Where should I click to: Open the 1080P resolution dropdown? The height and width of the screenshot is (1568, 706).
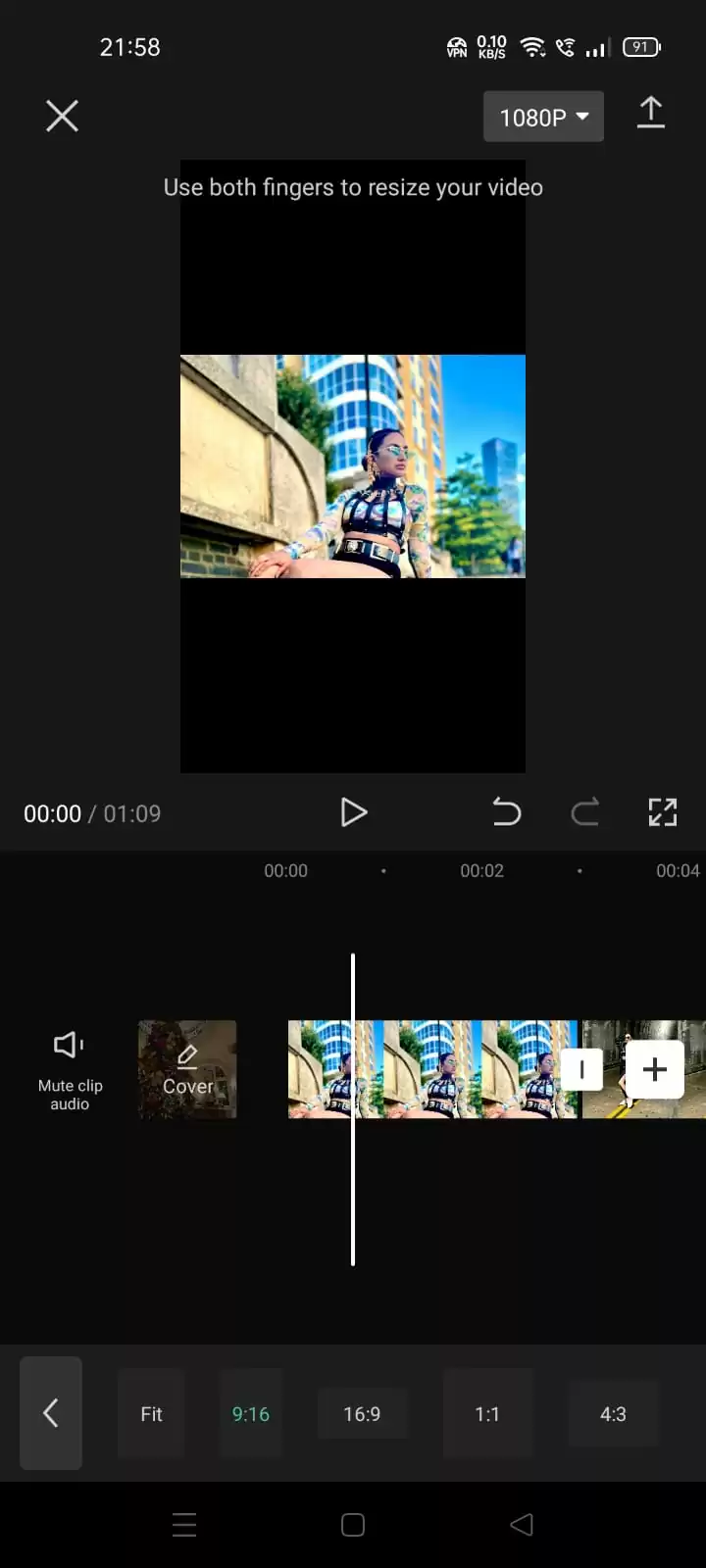coord(543,118)
